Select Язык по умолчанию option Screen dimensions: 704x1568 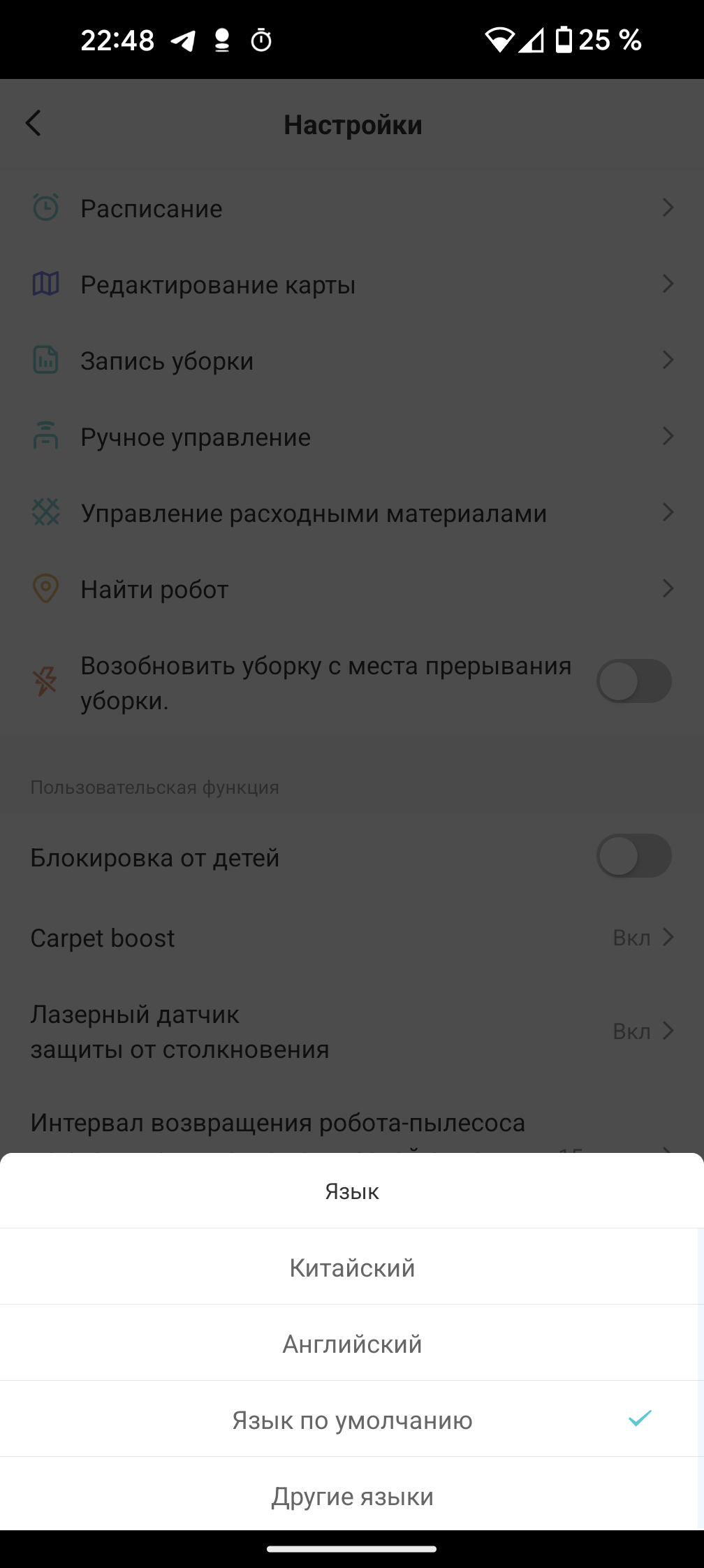352,1419
